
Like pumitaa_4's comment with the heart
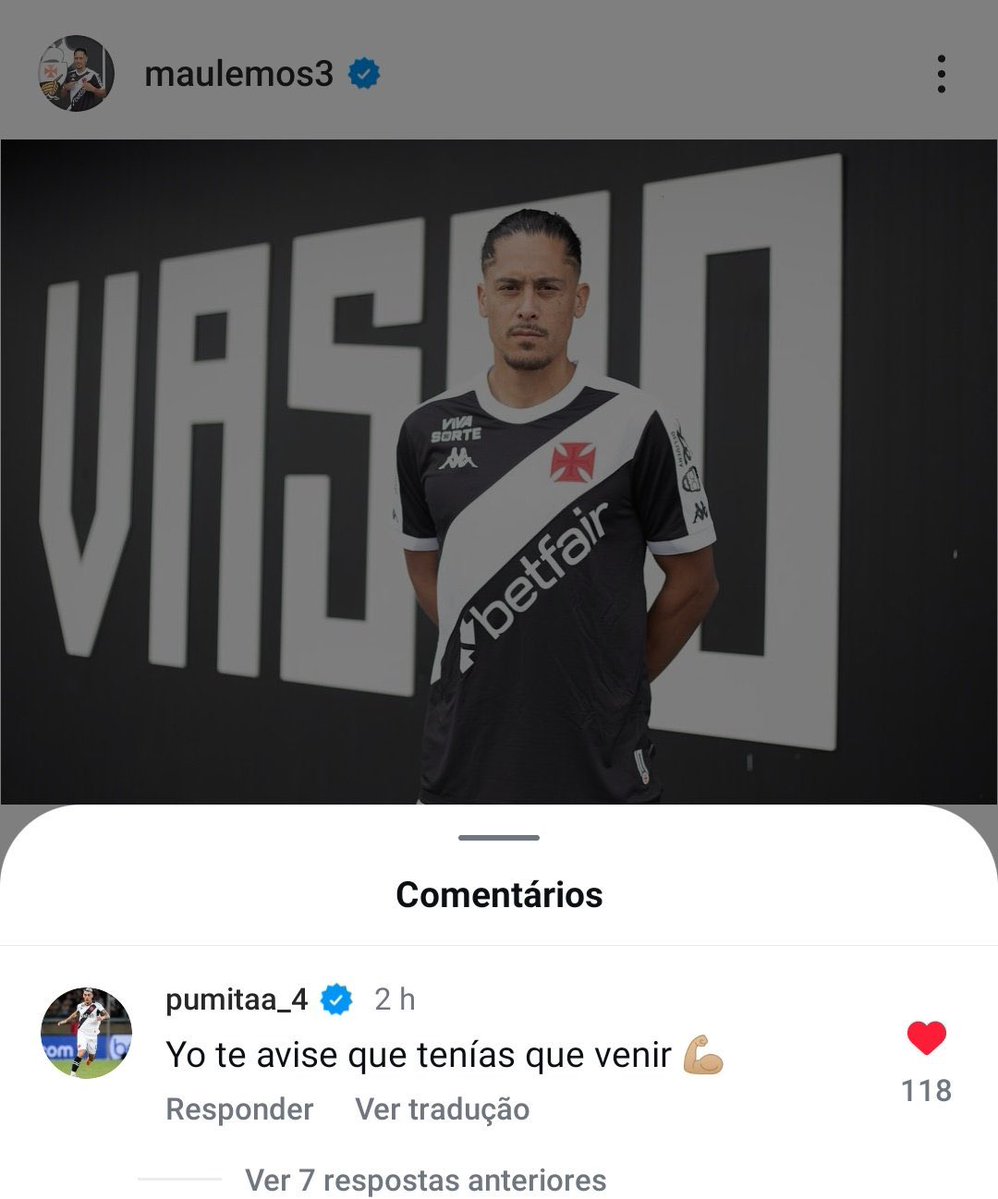(926, 1039)
